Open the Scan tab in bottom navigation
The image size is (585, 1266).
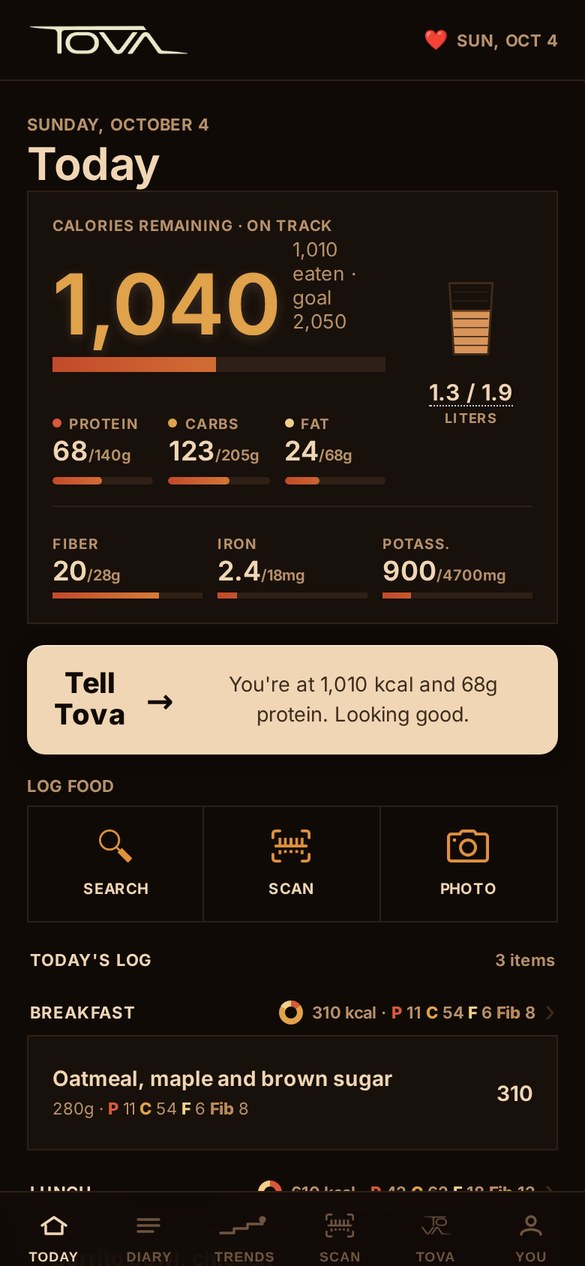[340, 1238]
